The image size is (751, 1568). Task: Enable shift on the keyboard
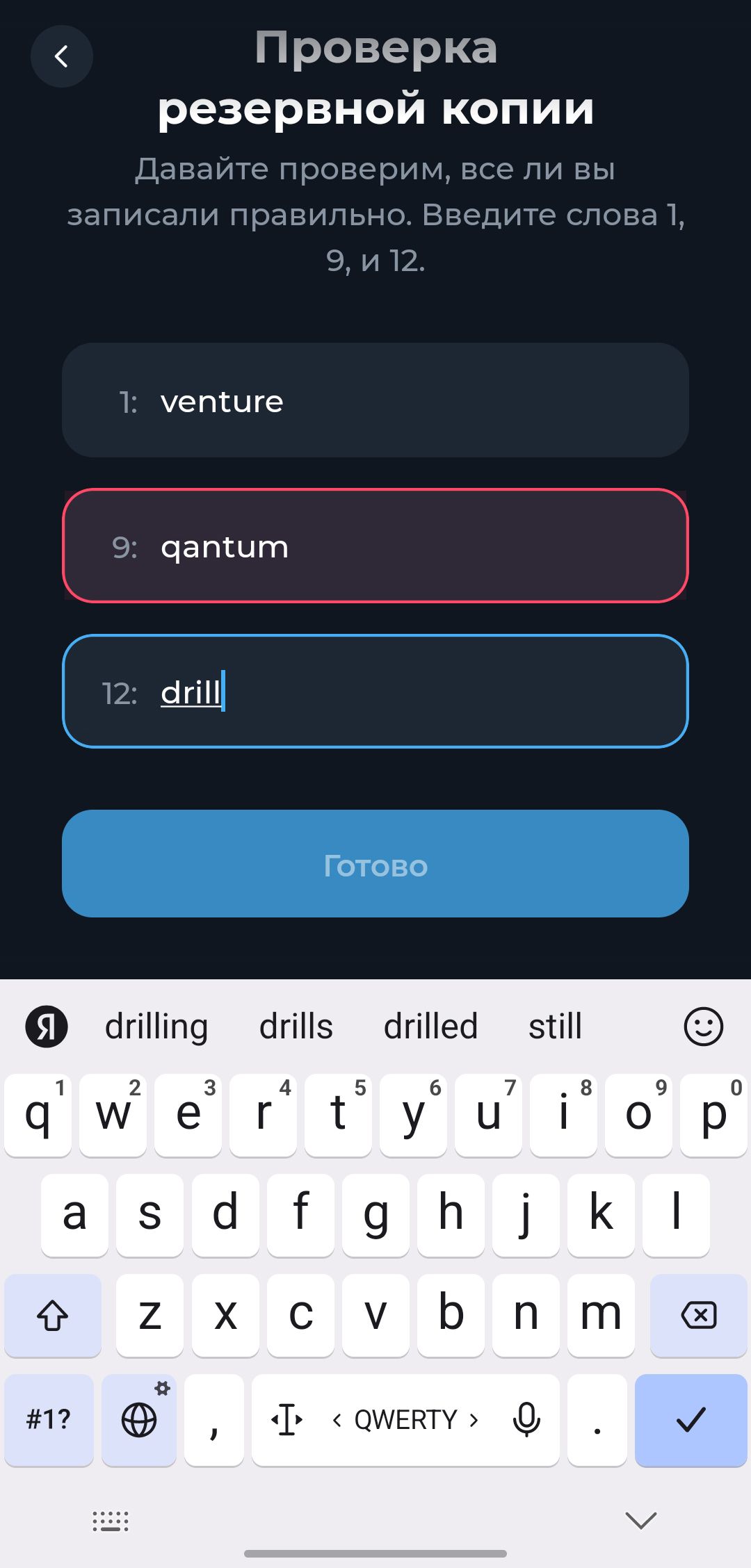pyautogui.click(x=53, y=1315)
